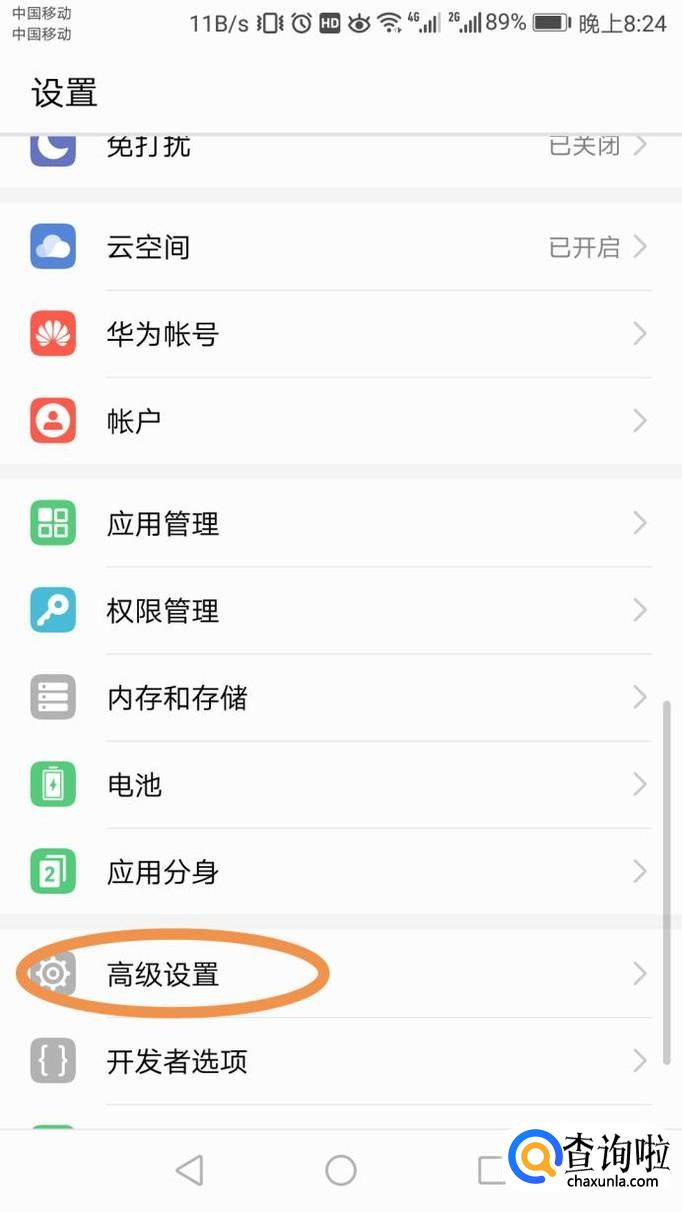The width and height of the screenshot is (682, 1212).
Task: Open 权限管理 permission management
Action: coord(341,610)
